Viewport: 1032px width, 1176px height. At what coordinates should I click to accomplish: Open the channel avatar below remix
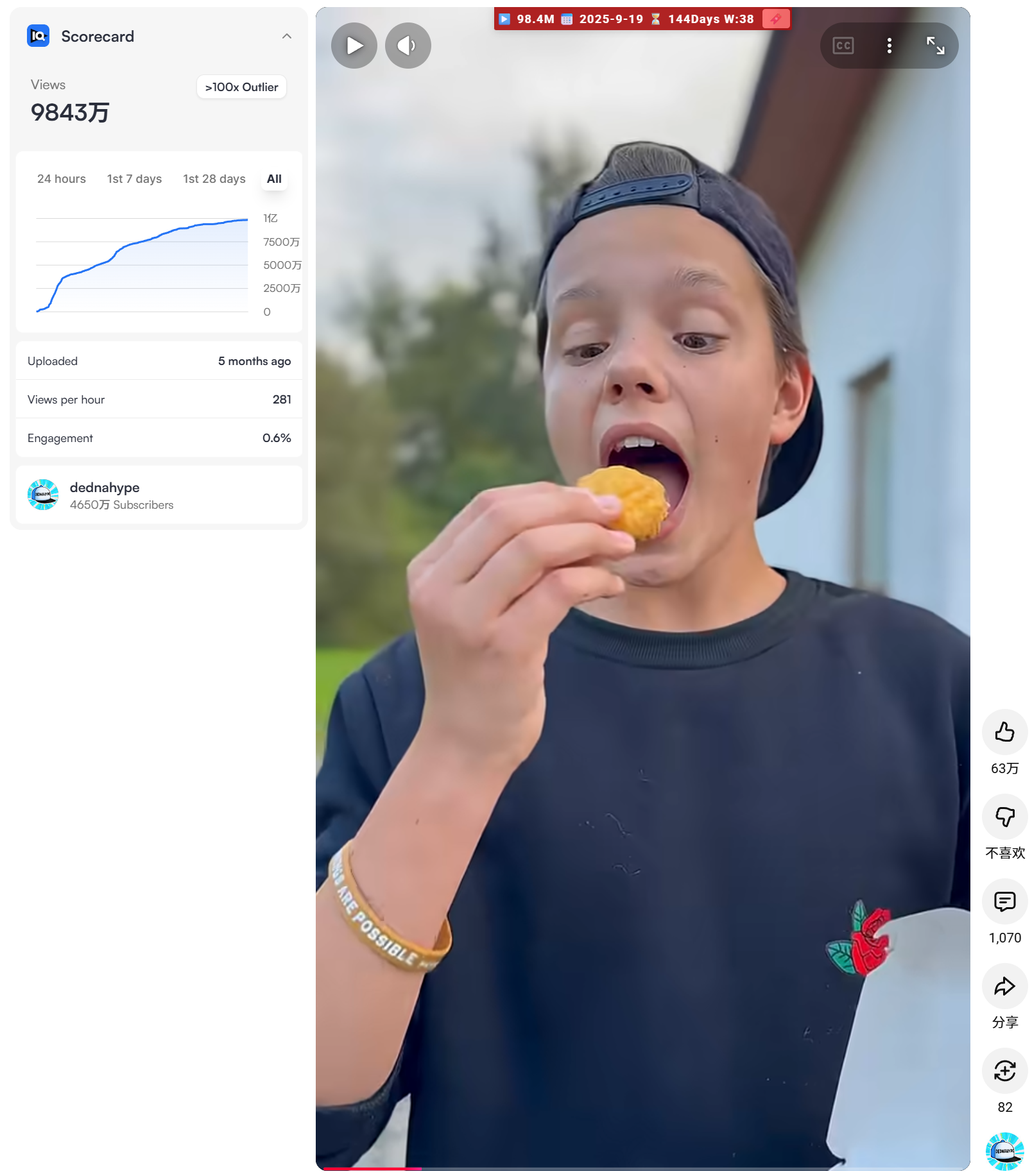[x=1004, y=1151]
